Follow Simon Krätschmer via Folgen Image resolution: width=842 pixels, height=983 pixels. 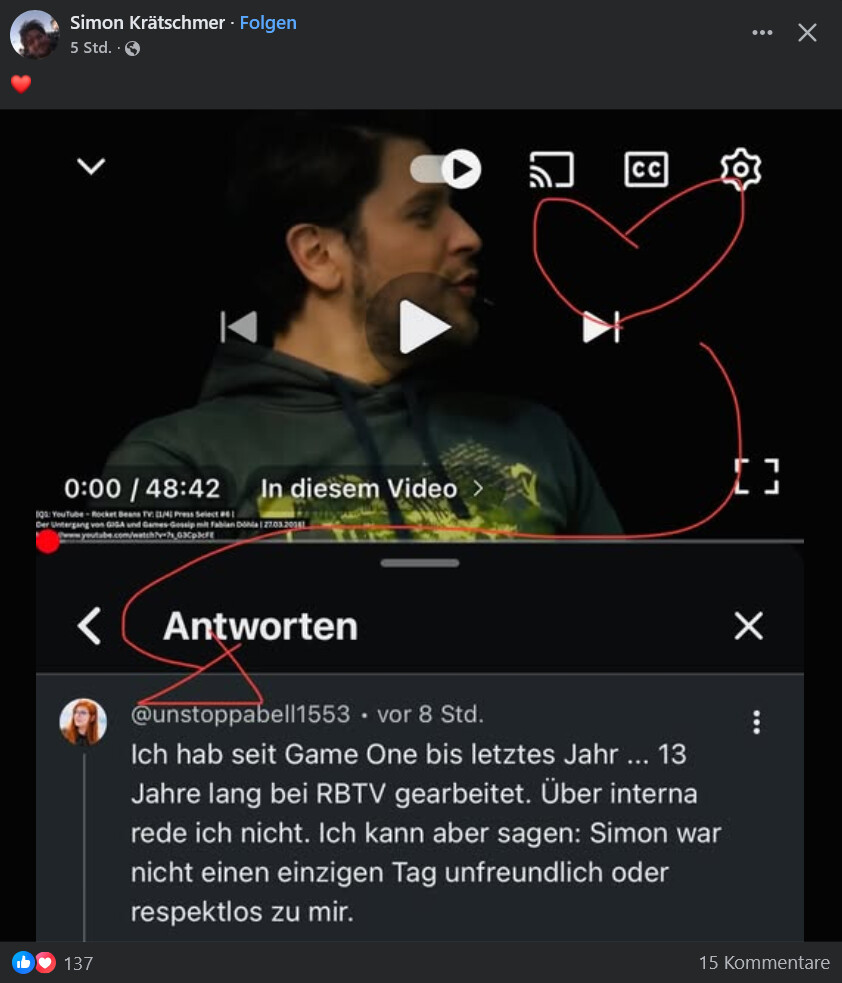point(268,22)
